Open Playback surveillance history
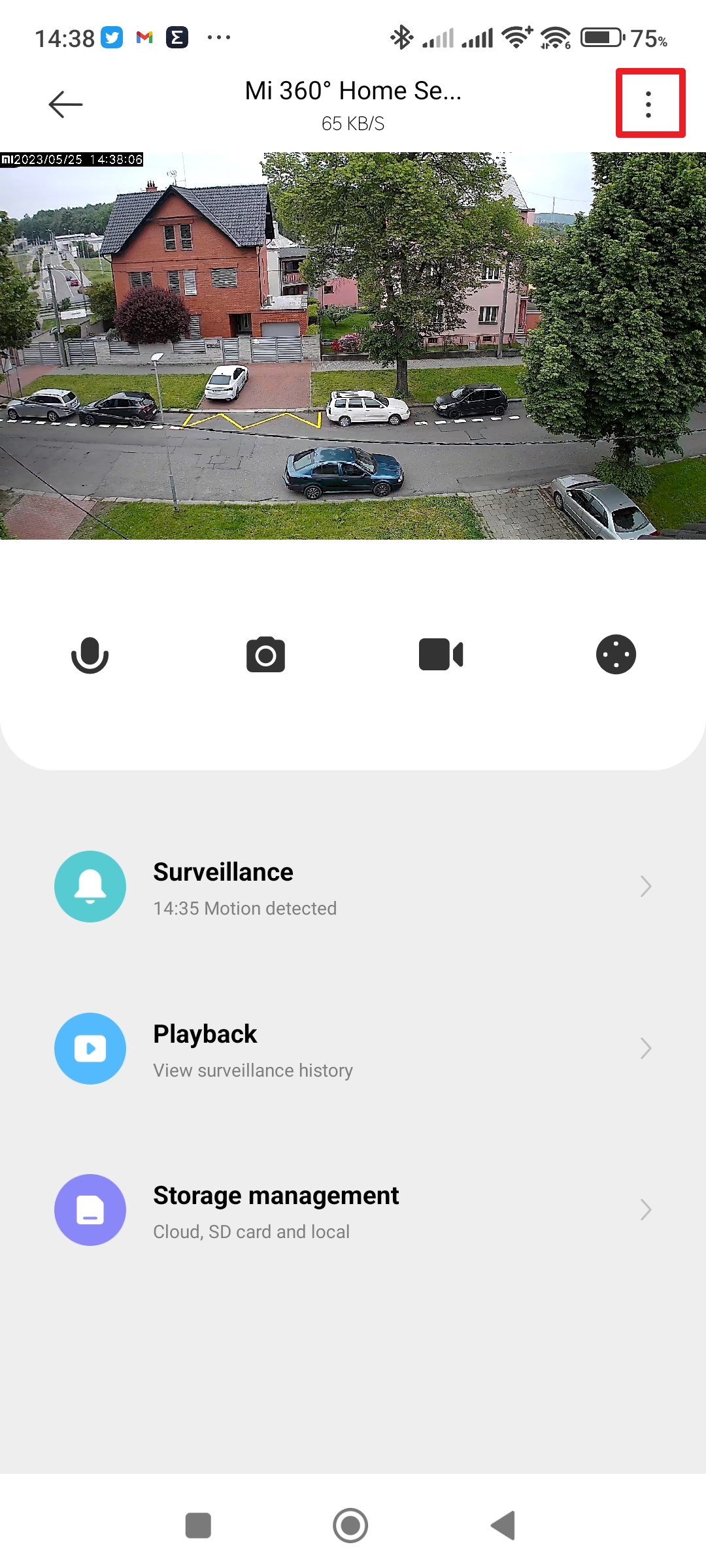The width and height of the screenshot is (706, 1568). click(353, 1049)
